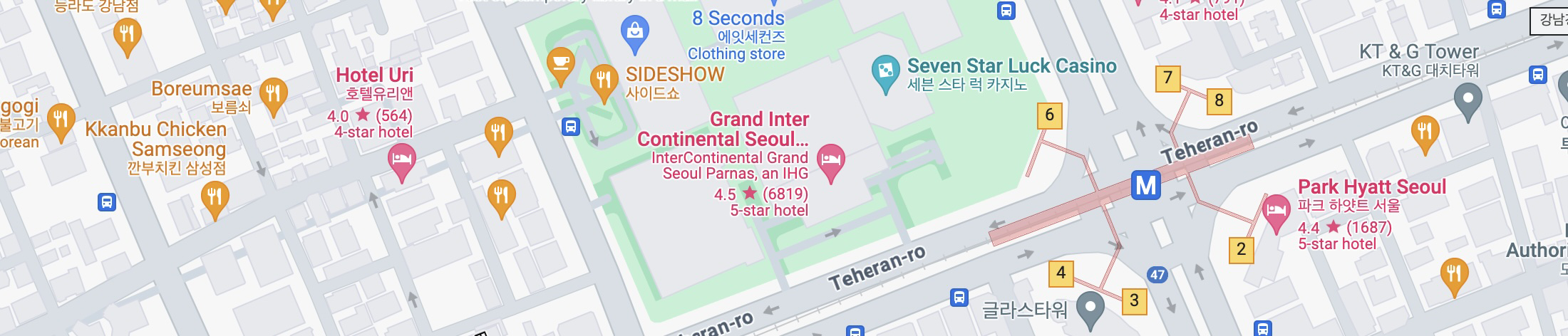
Task: Select the Grand InterContinental Seoul hotel marker
Action: click(x=830, y=160)
